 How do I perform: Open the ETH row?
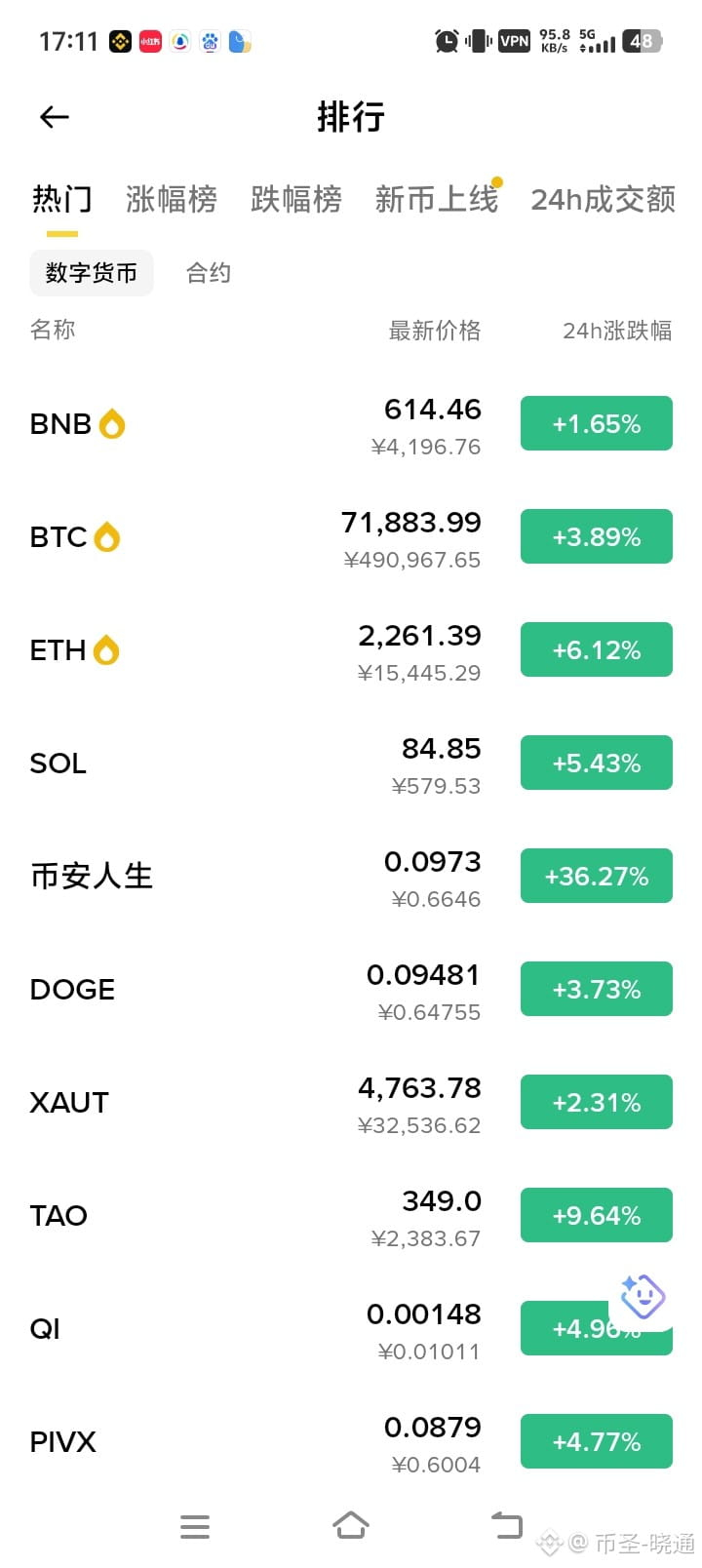tap(351, 650)
